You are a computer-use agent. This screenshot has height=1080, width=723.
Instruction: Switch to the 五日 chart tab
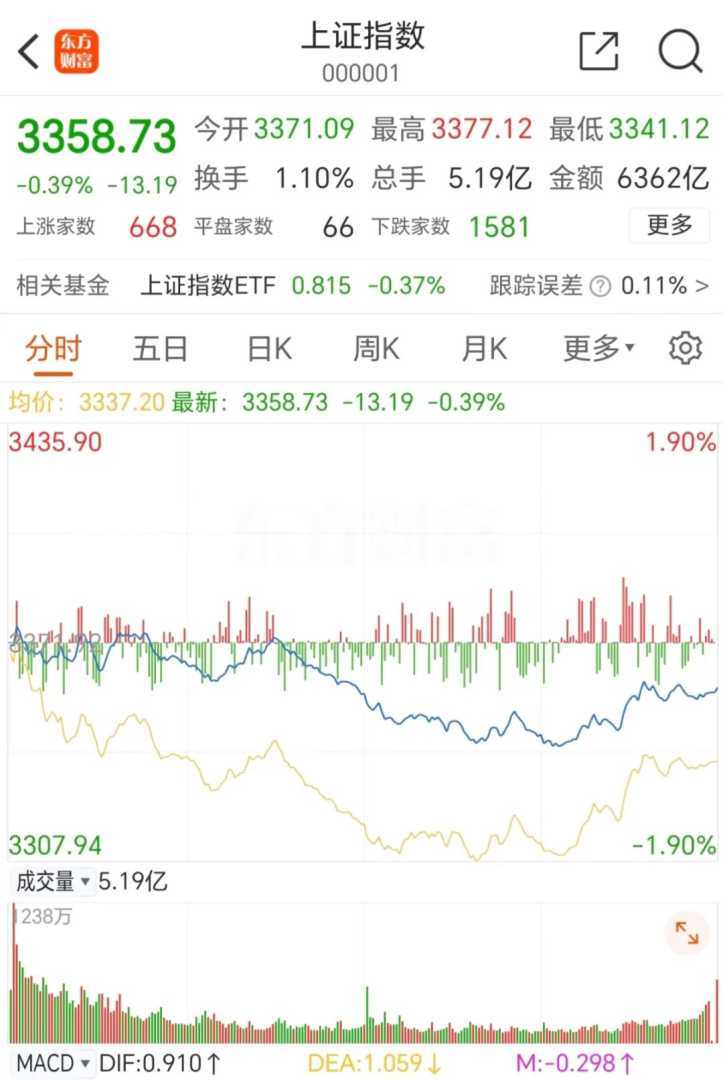(x=160, y=349)
